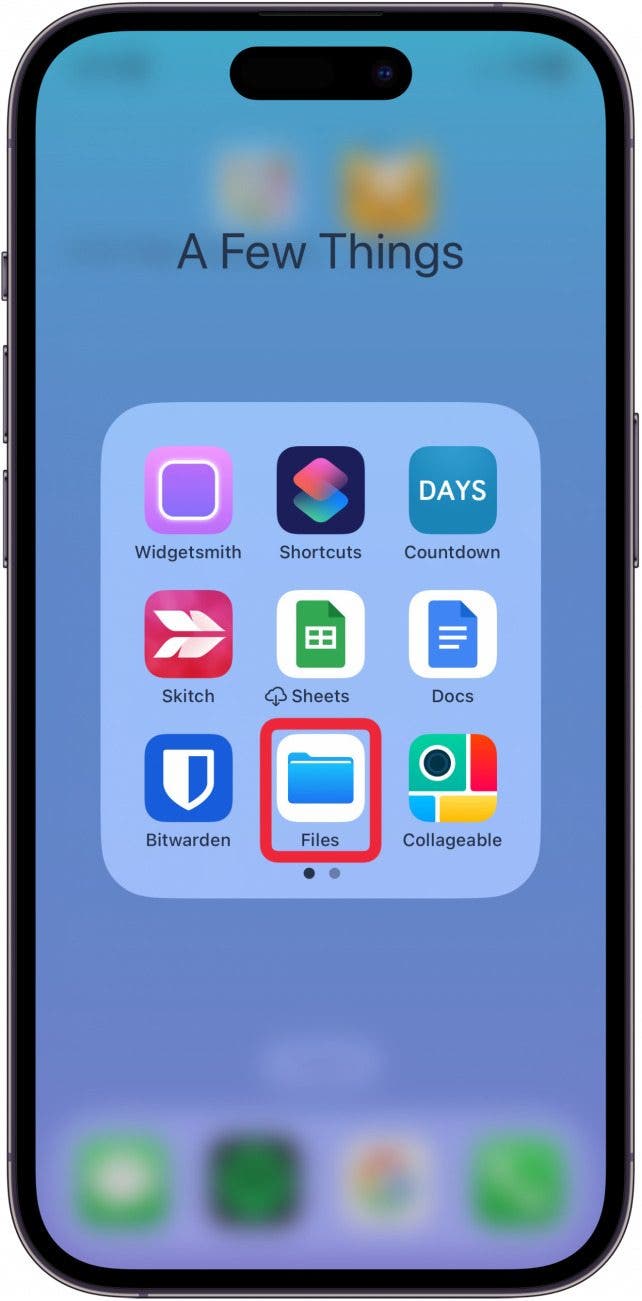Launch Bitwarden password manager
The image size is (642, 1301).
188,778
